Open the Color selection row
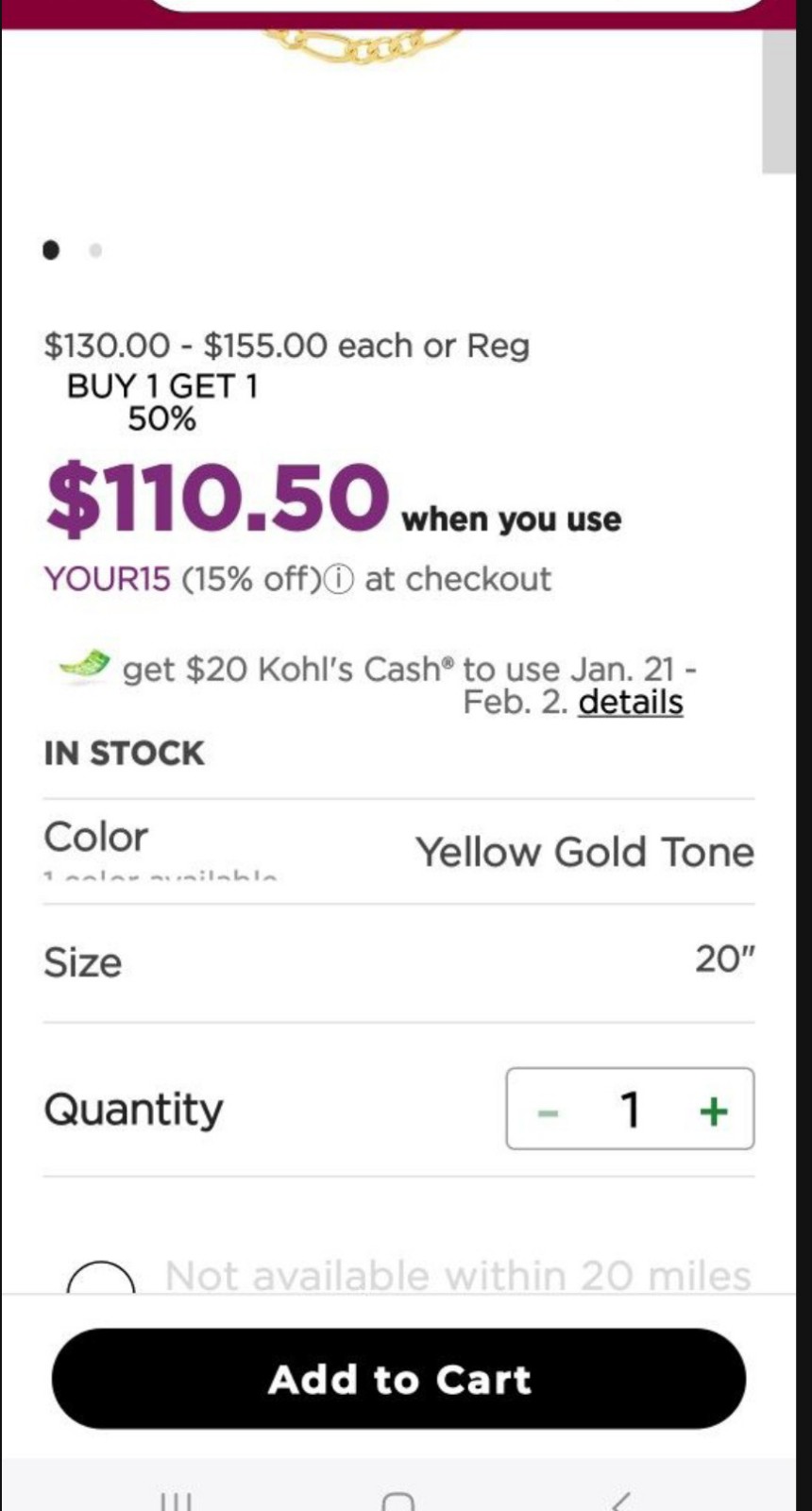The height and width of the screenshot is (1511, 812). coord(398,852)
